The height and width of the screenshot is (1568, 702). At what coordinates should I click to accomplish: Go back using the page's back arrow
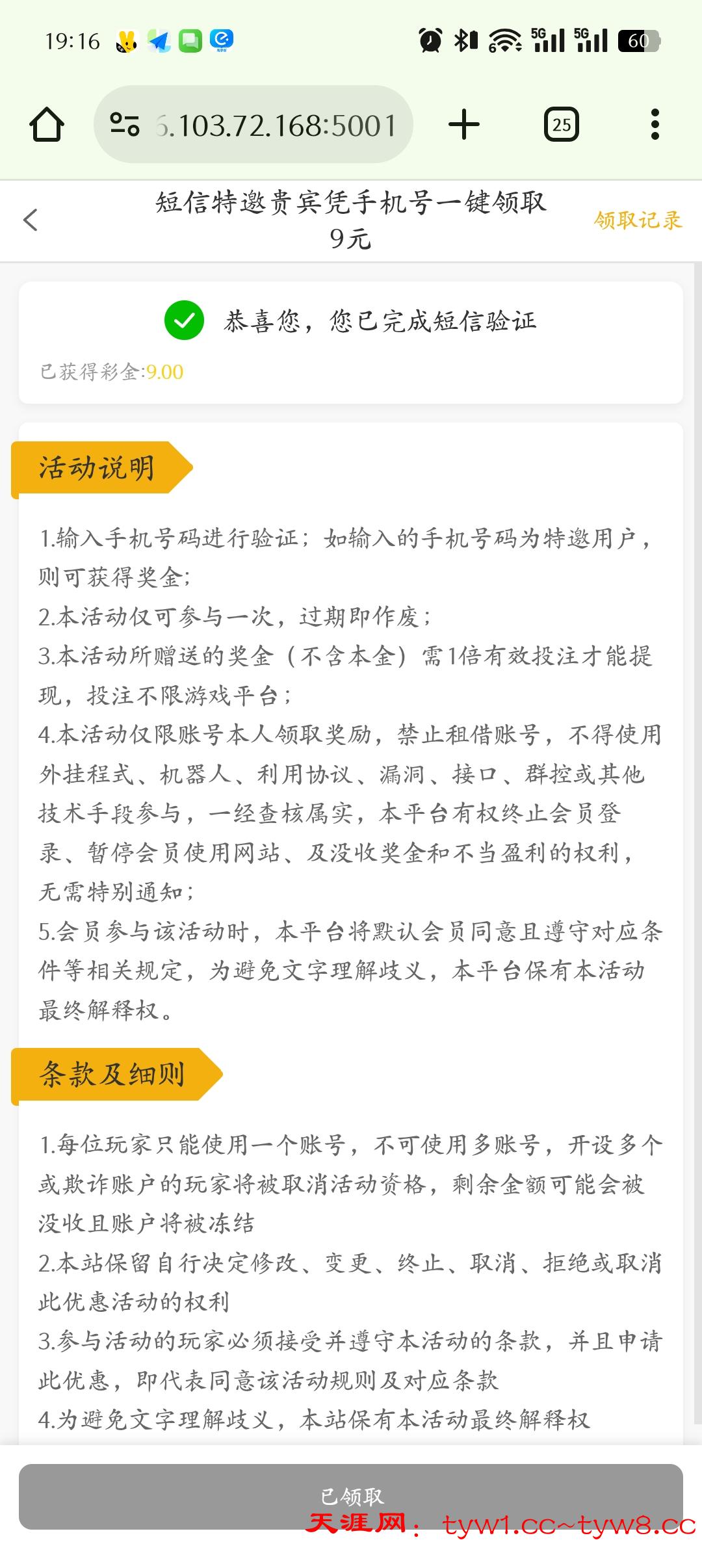pyautogui.click(x=31, y=220)
